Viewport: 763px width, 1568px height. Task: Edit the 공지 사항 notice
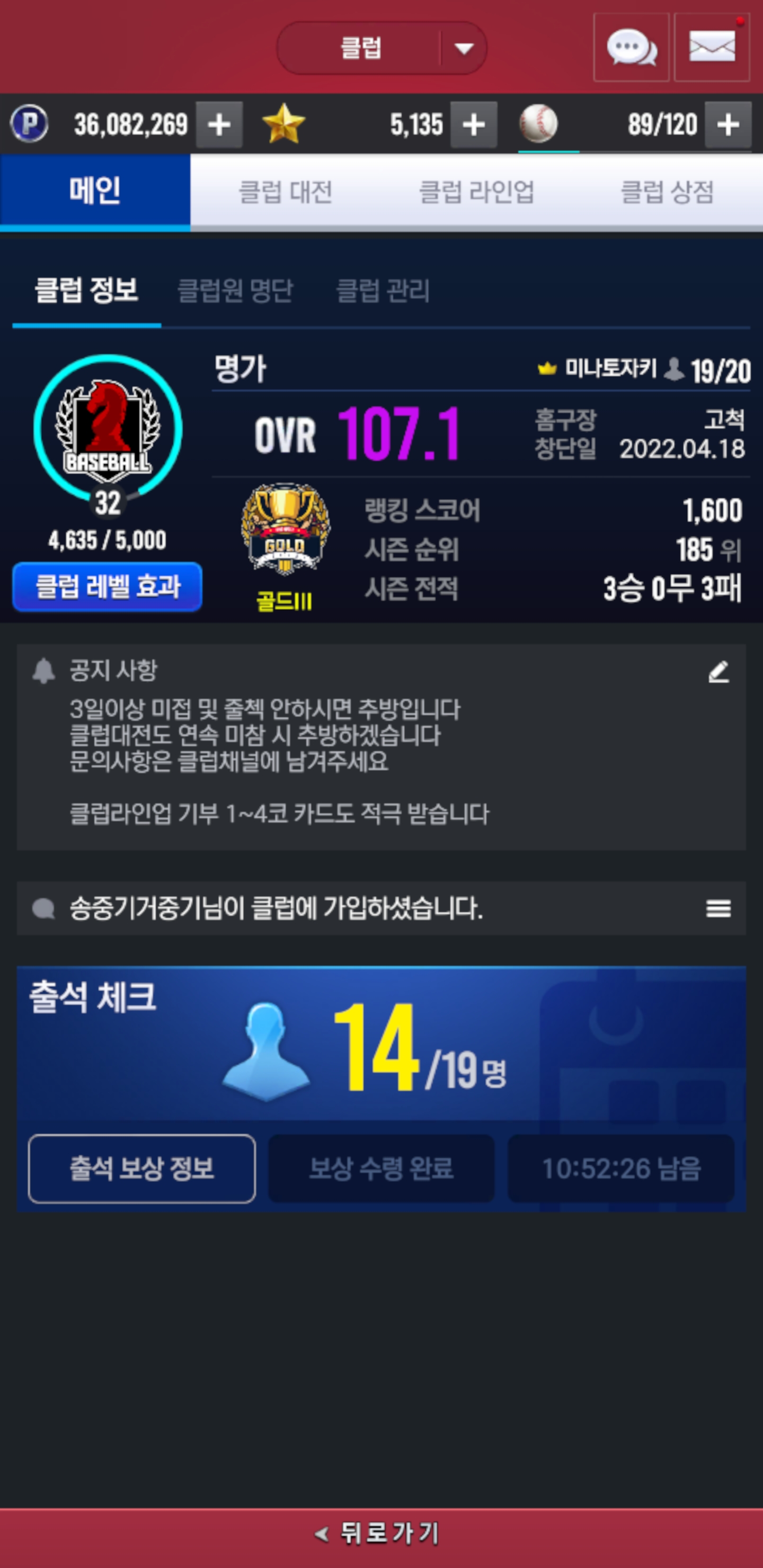pyautogui.click(x=718, y=672)
